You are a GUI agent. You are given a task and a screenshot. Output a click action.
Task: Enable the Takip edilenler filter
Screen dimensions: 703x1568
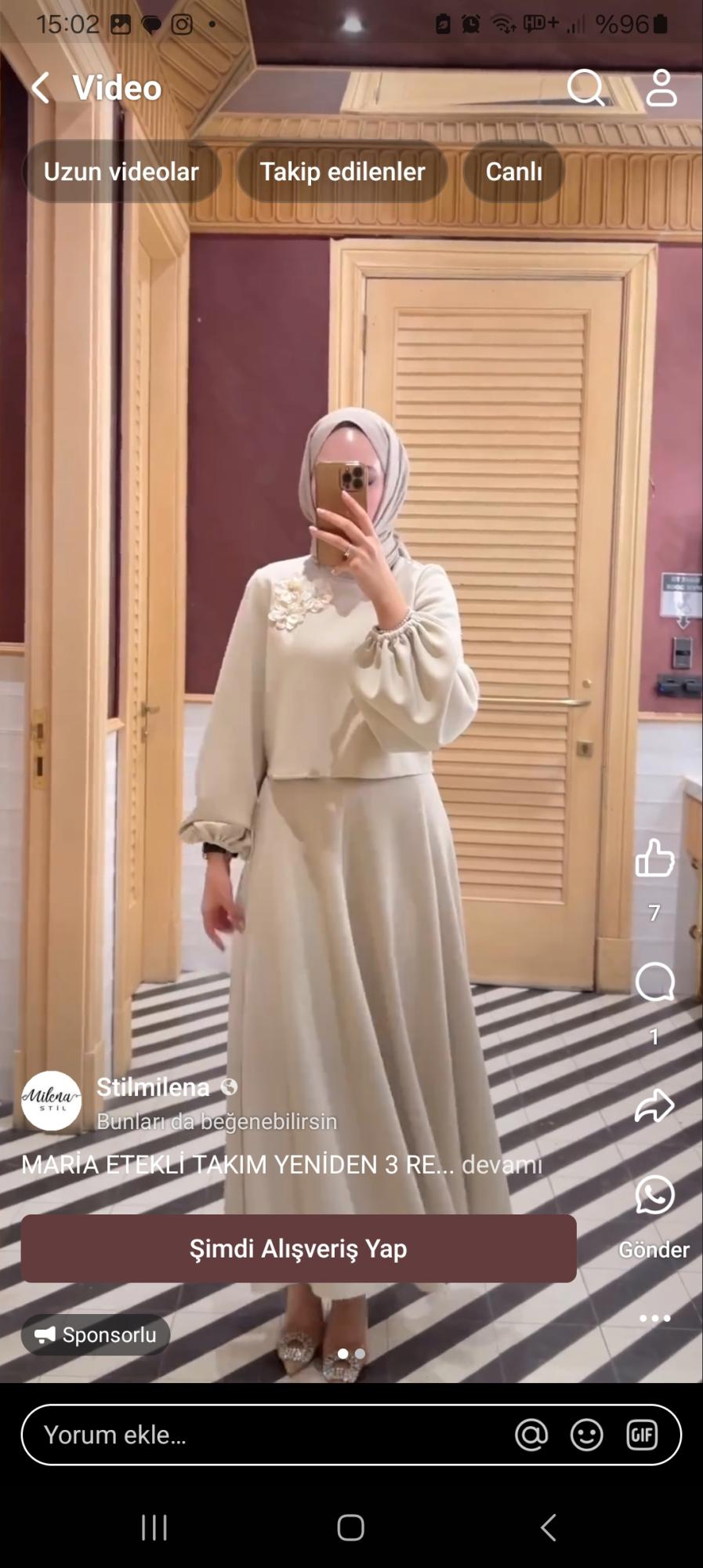point(342,172)
